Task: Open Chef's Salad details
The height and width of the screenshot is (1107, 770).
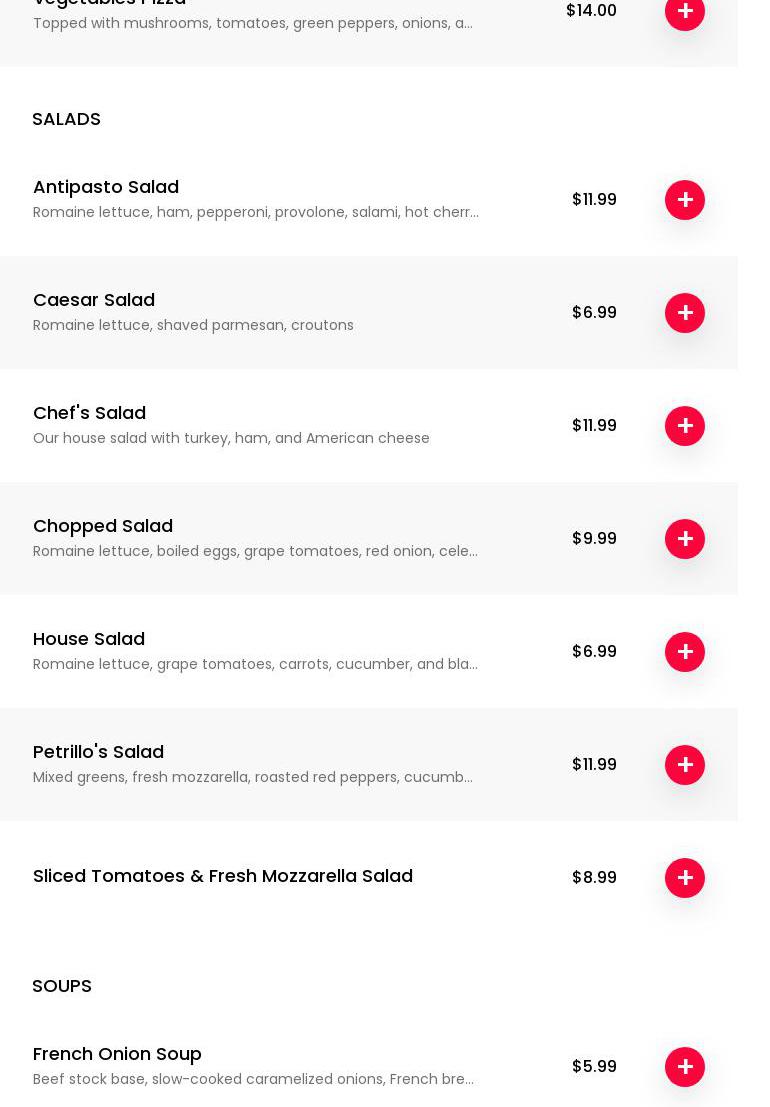Action: click(90, 413)
